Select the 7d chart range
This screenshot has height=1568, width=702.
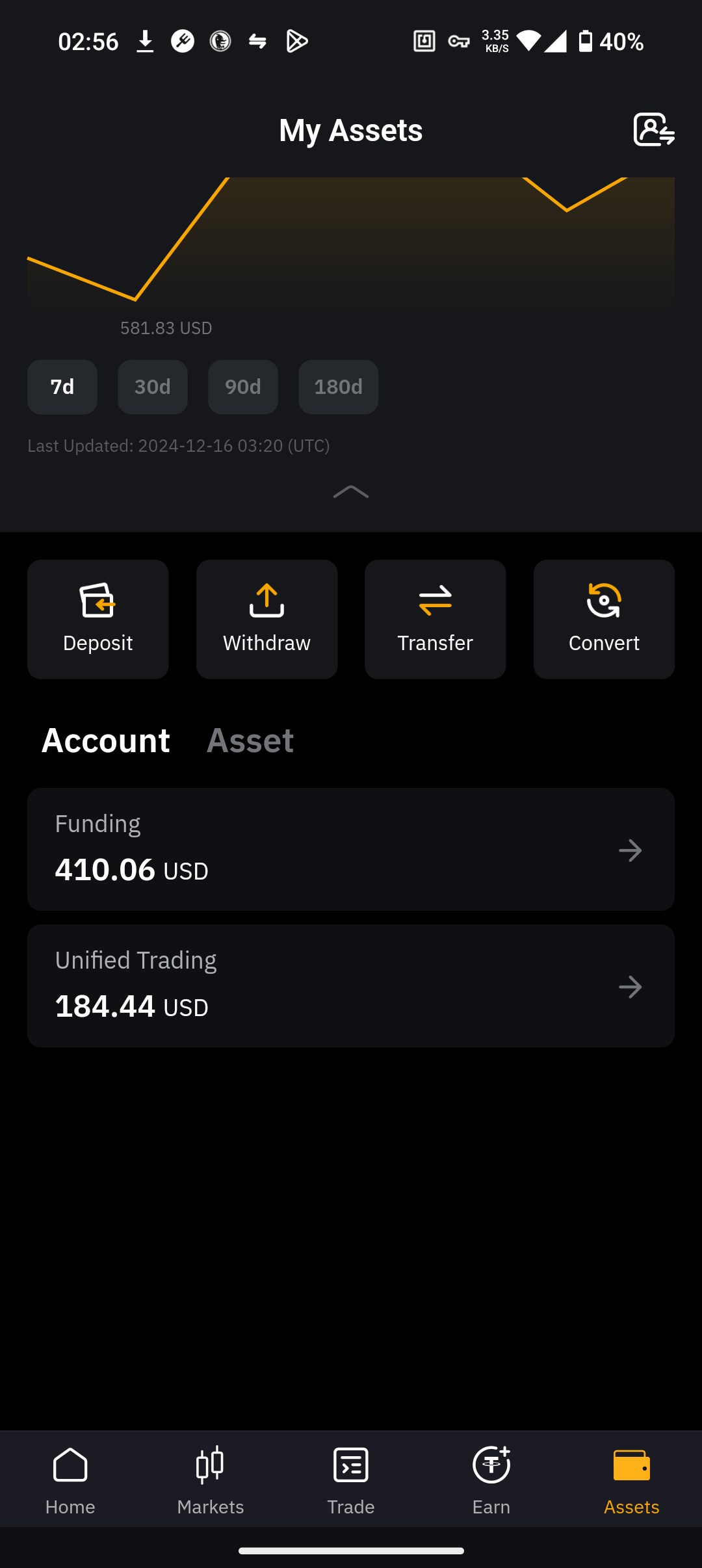click(62, 387)
